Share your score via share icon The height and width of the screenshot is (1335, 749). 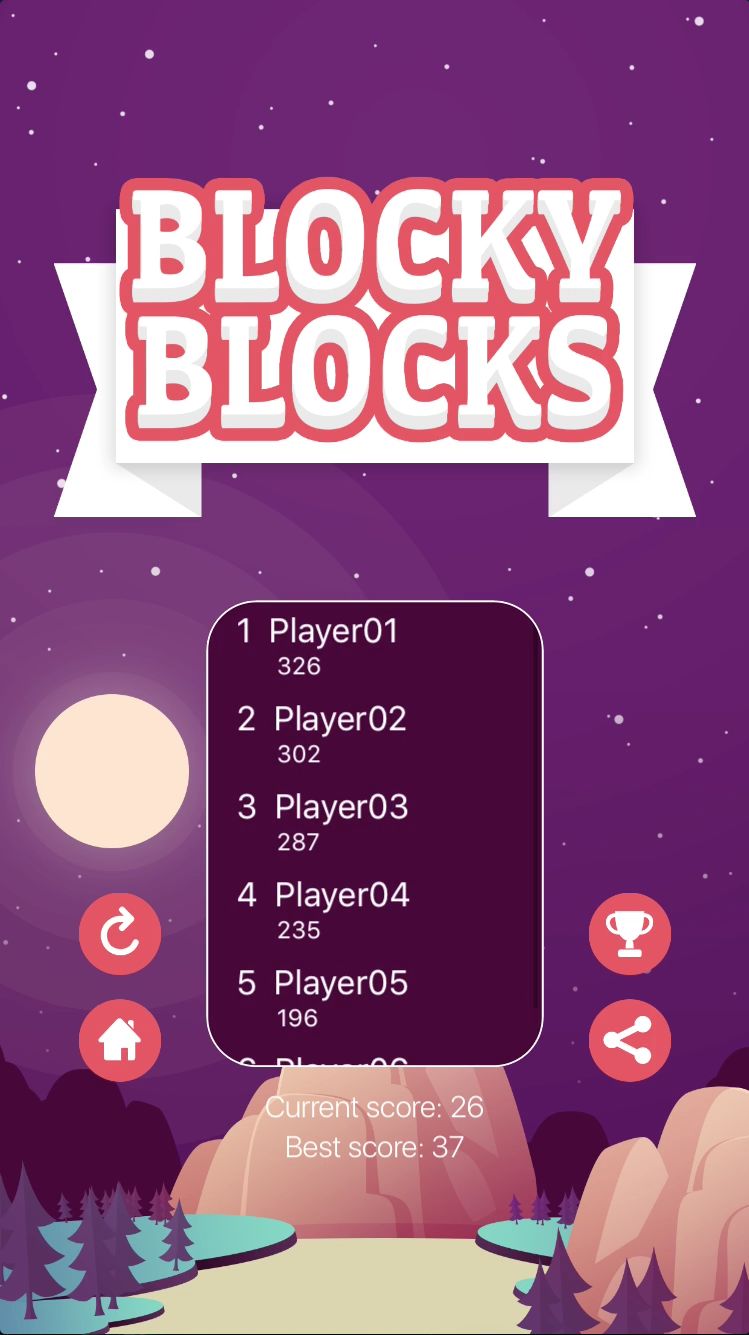[x=629, y=1040]
